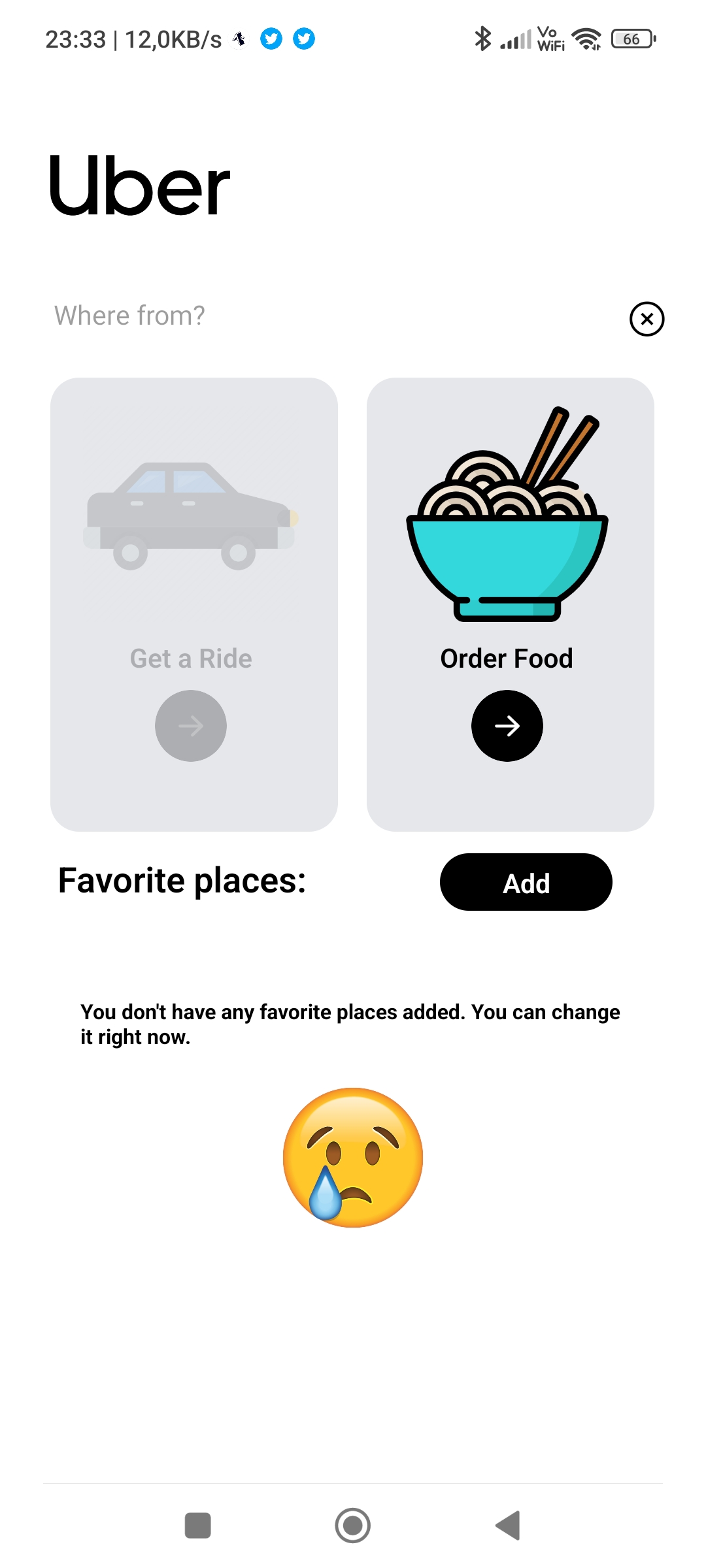
Task: Tap the Where from? input field
Action: click(x=327, y=316)
